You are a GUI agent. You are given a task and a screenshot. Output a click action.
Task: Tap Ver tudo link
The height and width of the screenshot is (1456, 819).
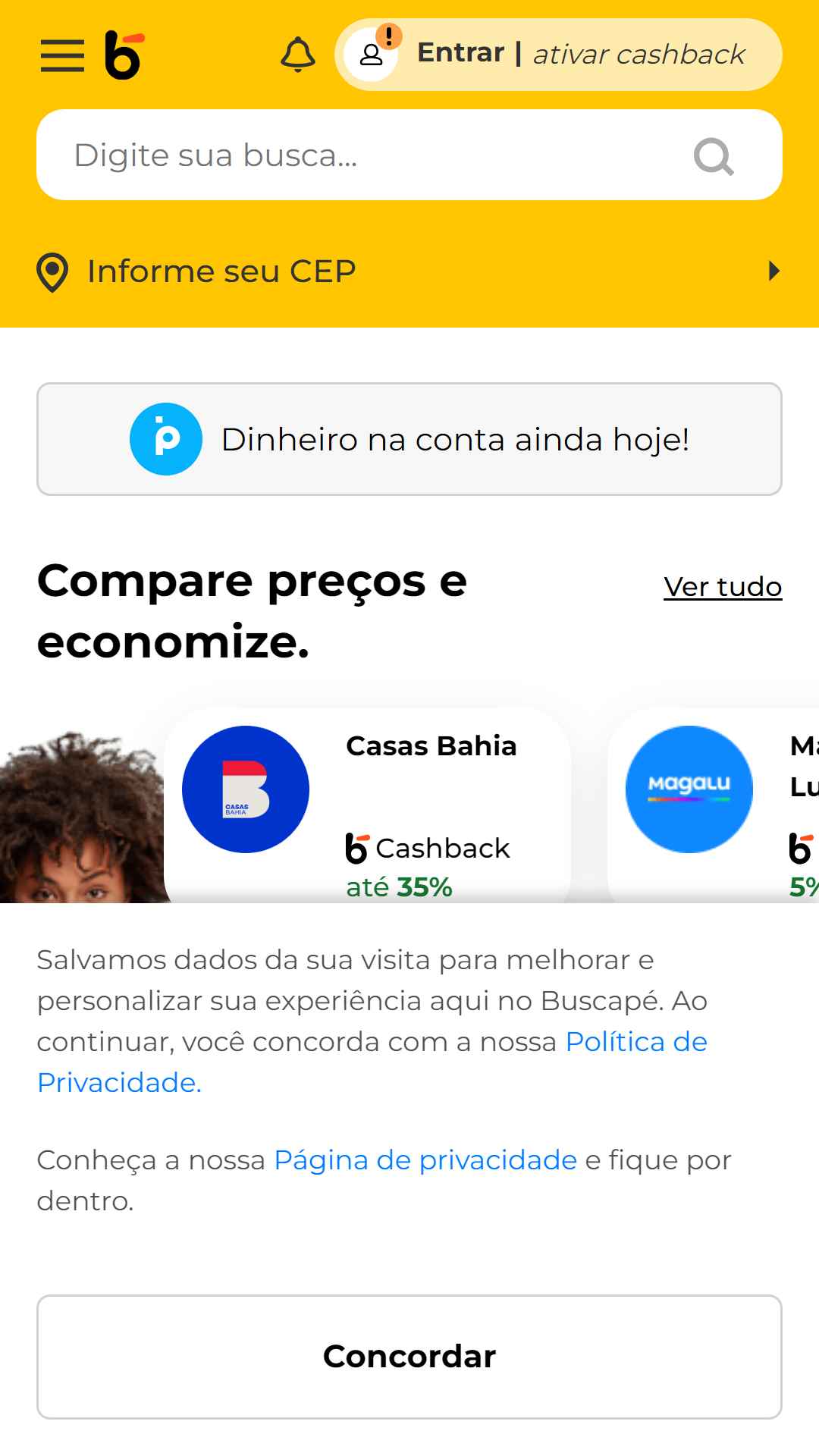click(723, 586)
